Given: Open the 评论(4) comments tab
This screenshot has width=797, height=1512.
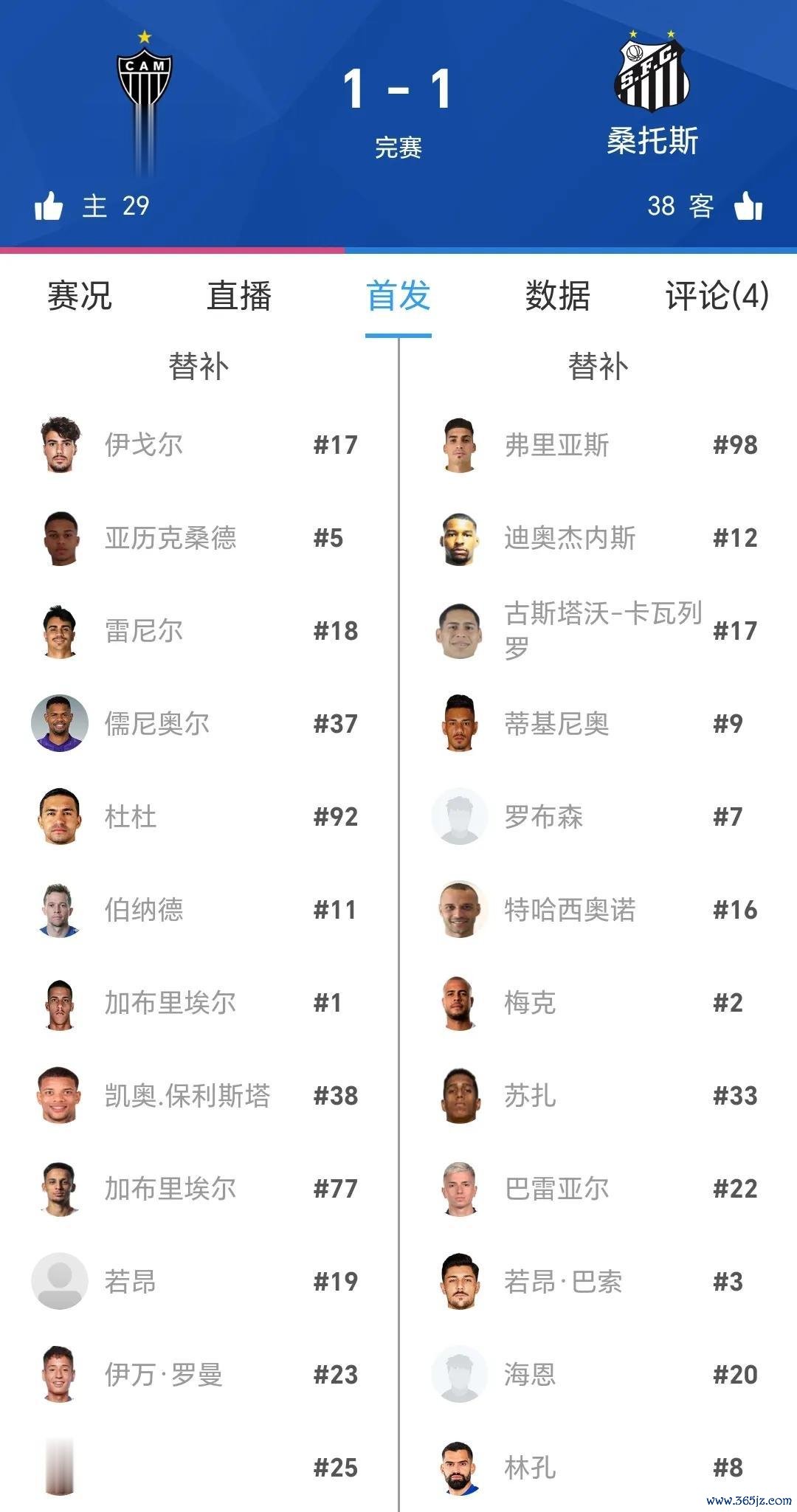Looking at the screenshot, I should click(x=717, y=296).
